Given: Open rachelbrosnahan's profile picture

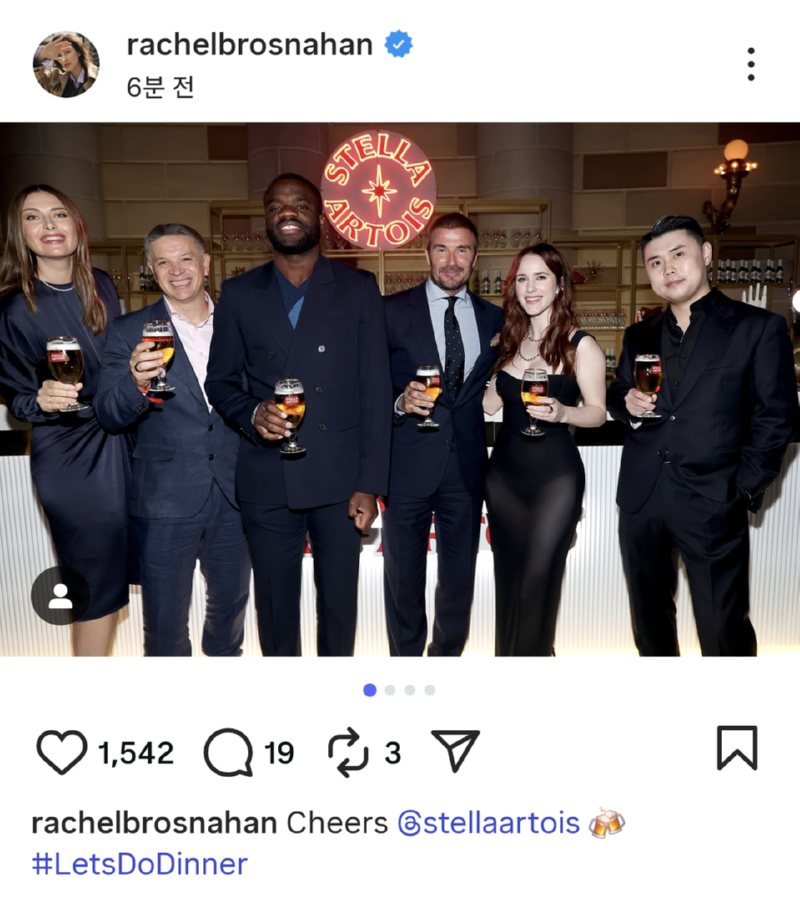Looking at the screenshot, I should click(x=66, y=64).
